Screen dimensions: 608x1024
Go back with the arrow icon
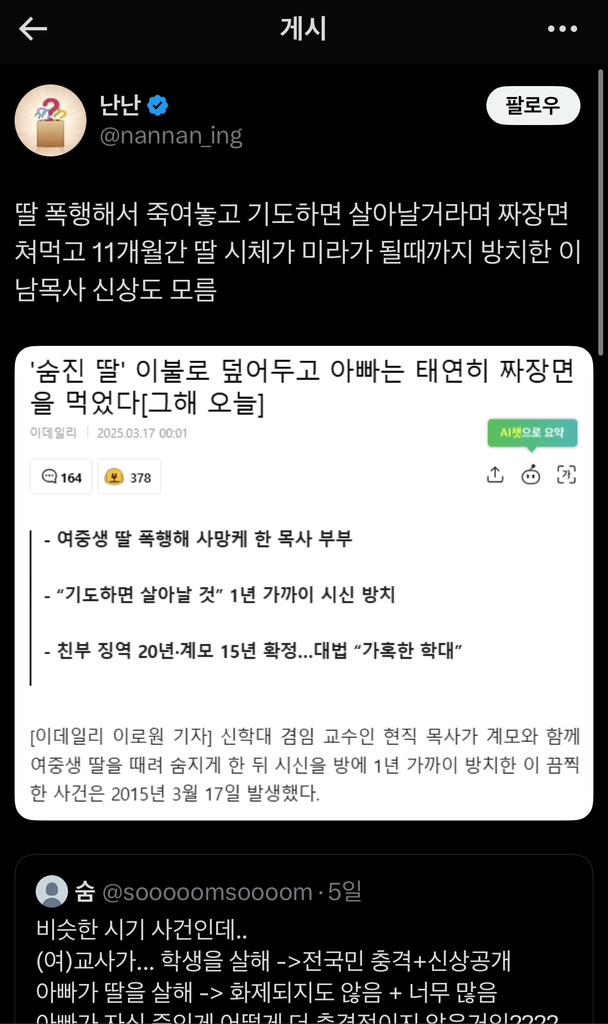[x=33, y=29]
